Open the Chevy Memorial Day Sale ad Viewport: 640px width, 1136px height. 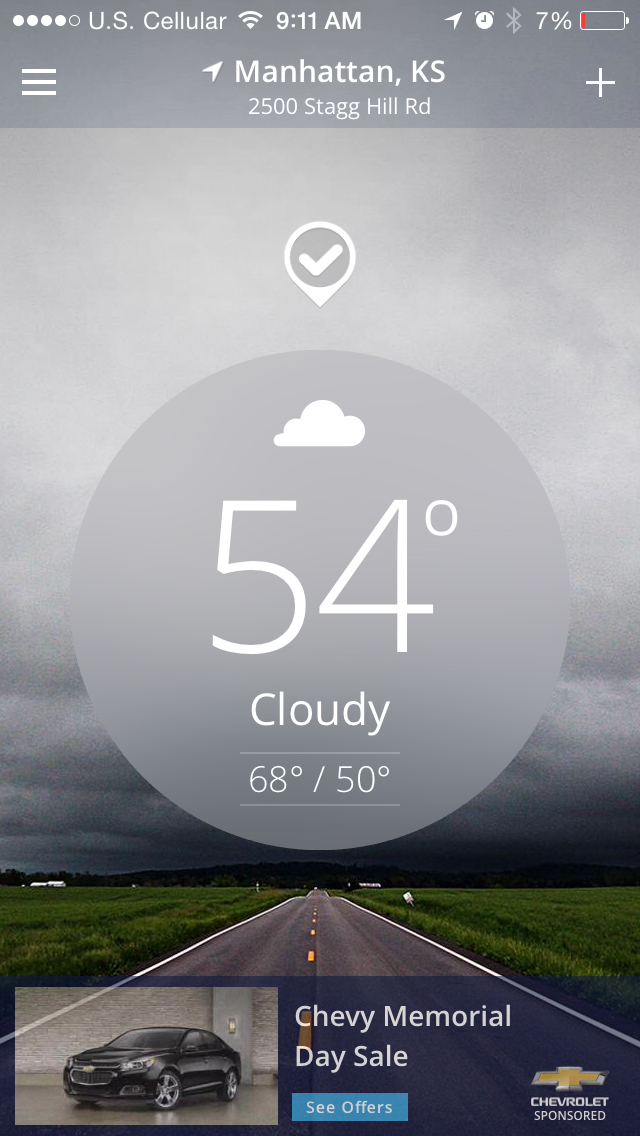coord(320,1056)
